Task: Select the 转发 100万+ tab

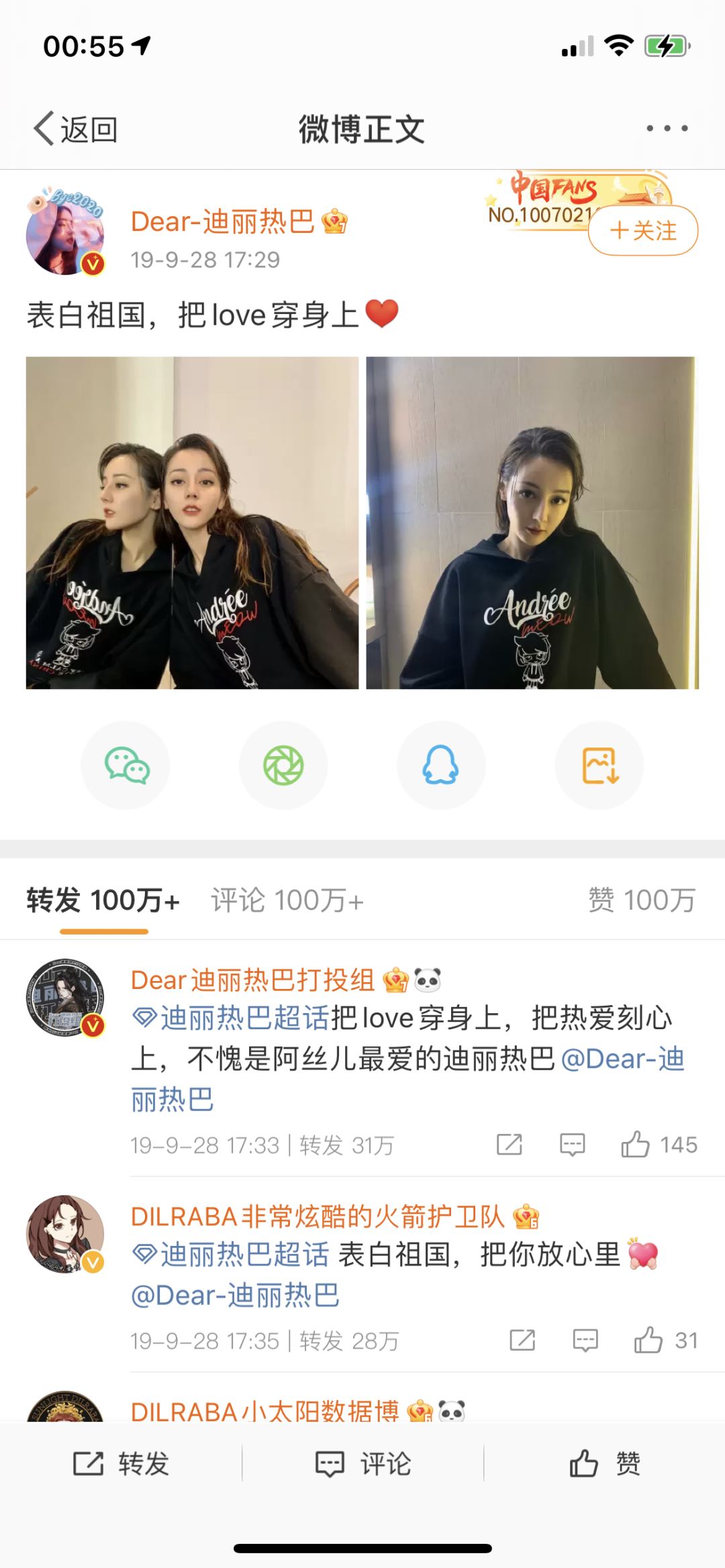Action: point(103,900)
